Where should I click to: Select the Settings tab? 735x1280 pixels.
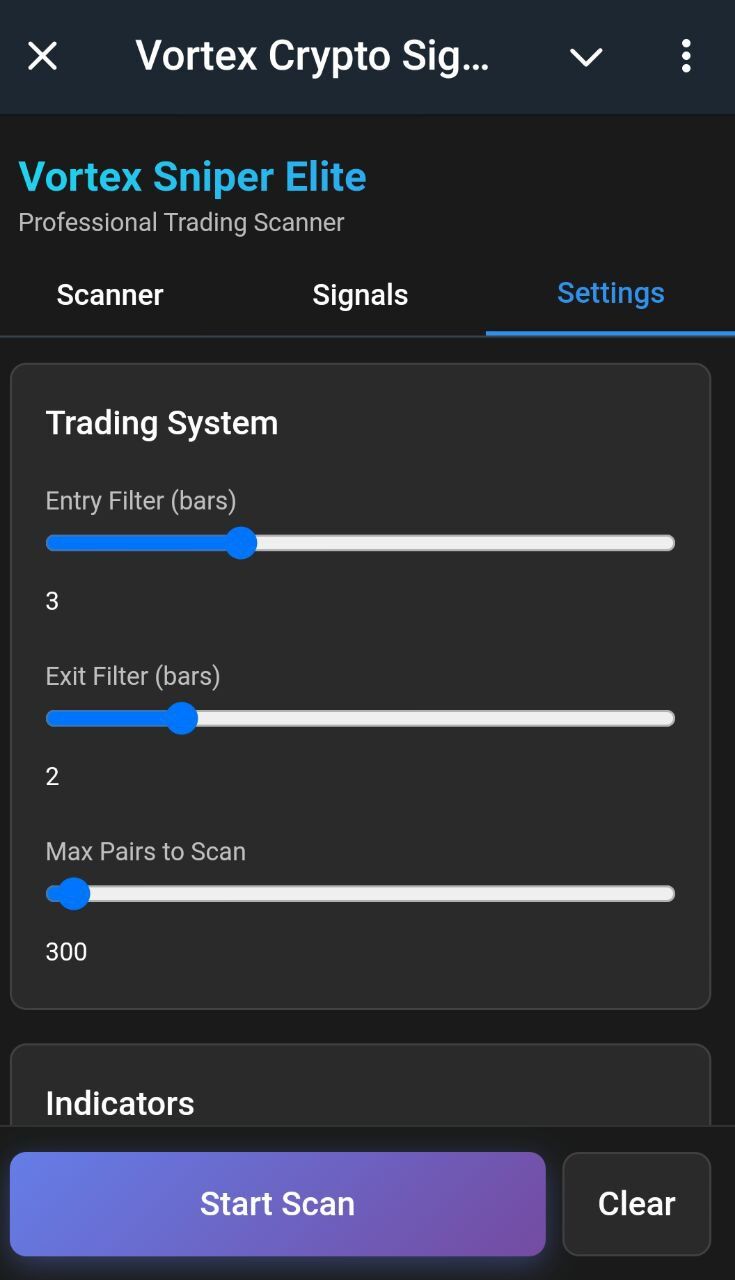pyautogui.click(x=610, y=293)
